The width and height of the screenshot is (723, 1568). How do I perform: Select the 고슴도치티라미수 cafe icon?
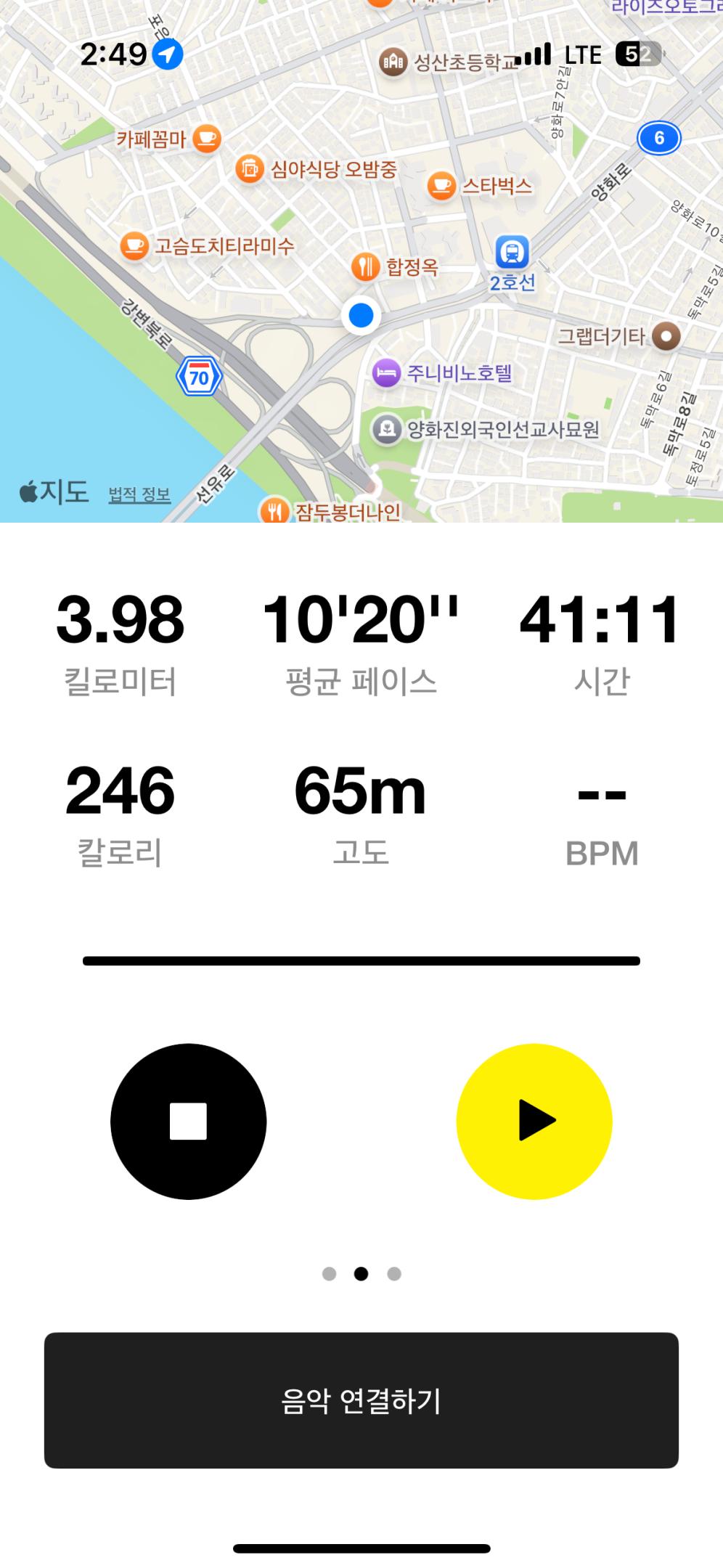[x=133, y=245]
